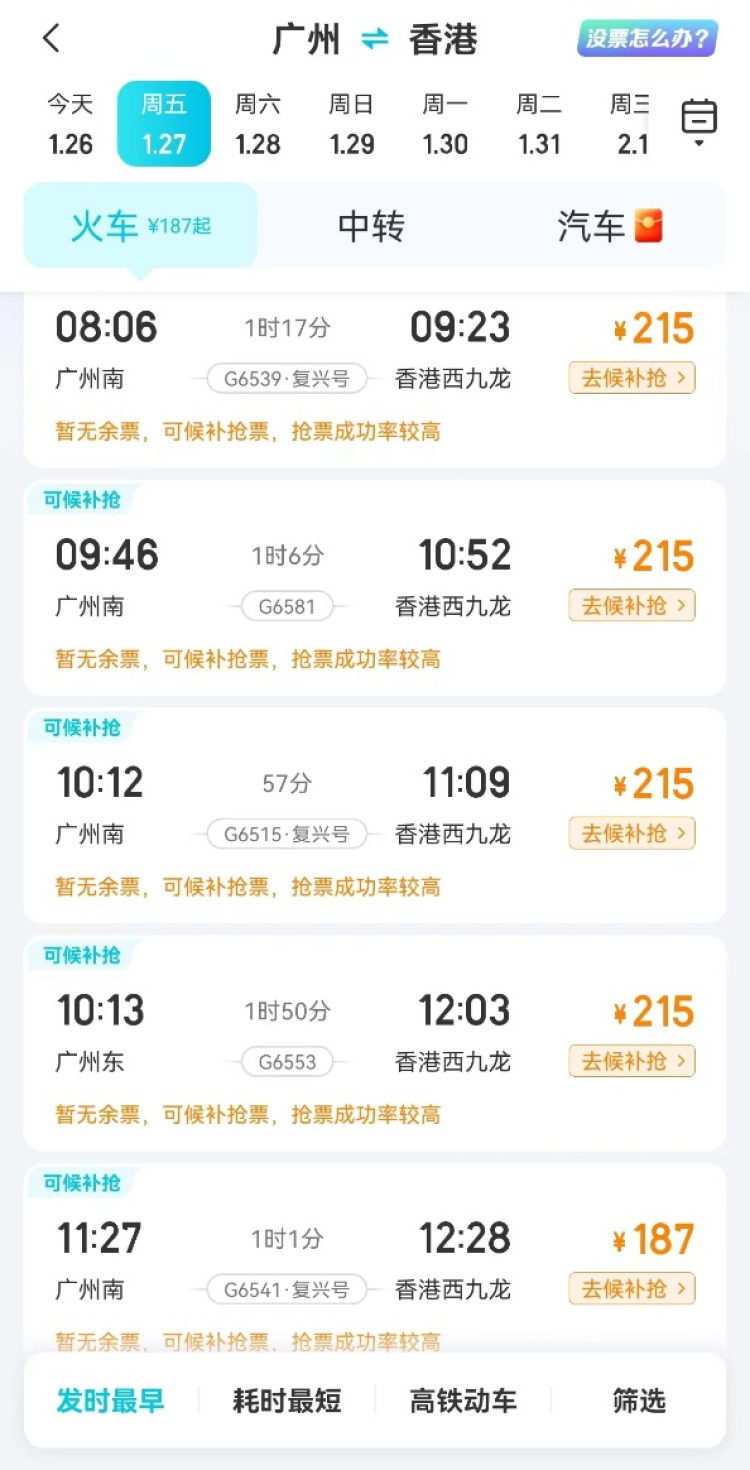
Task: Choose Saturday 1.28 in the date strip
Action: pos(258,124)
